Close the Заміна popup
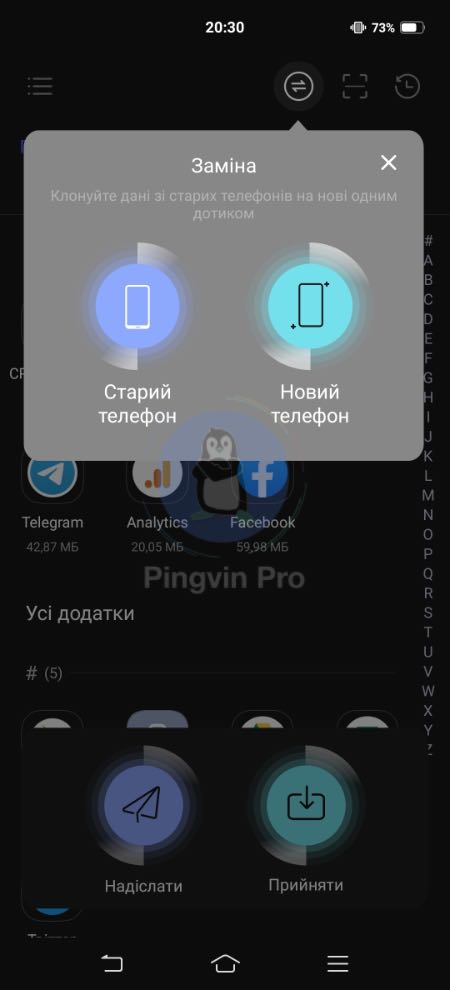The height and width of the screenshot is (990, 450). 389,163
